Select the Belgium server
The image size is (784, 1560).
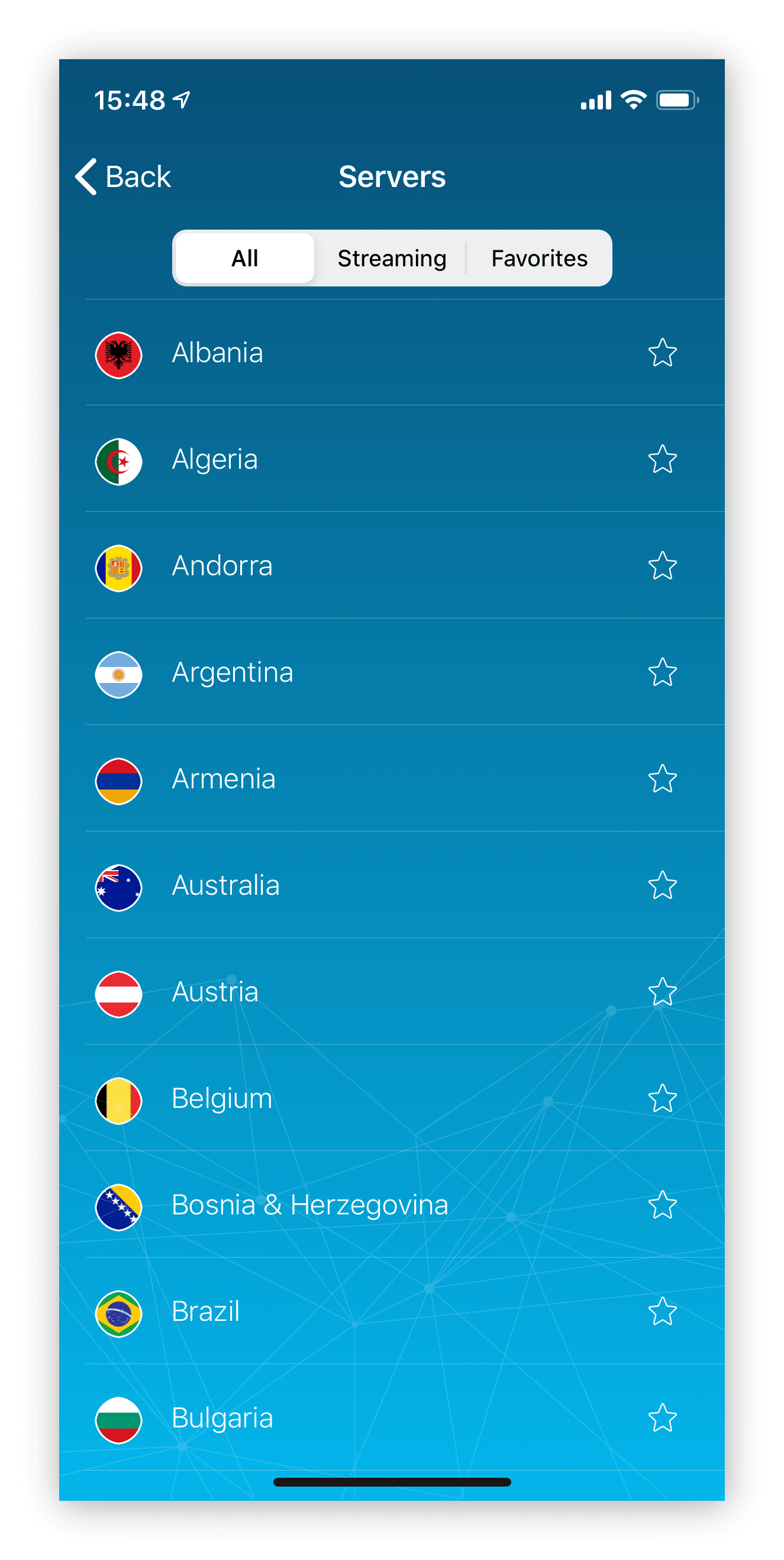[221, 1099]
